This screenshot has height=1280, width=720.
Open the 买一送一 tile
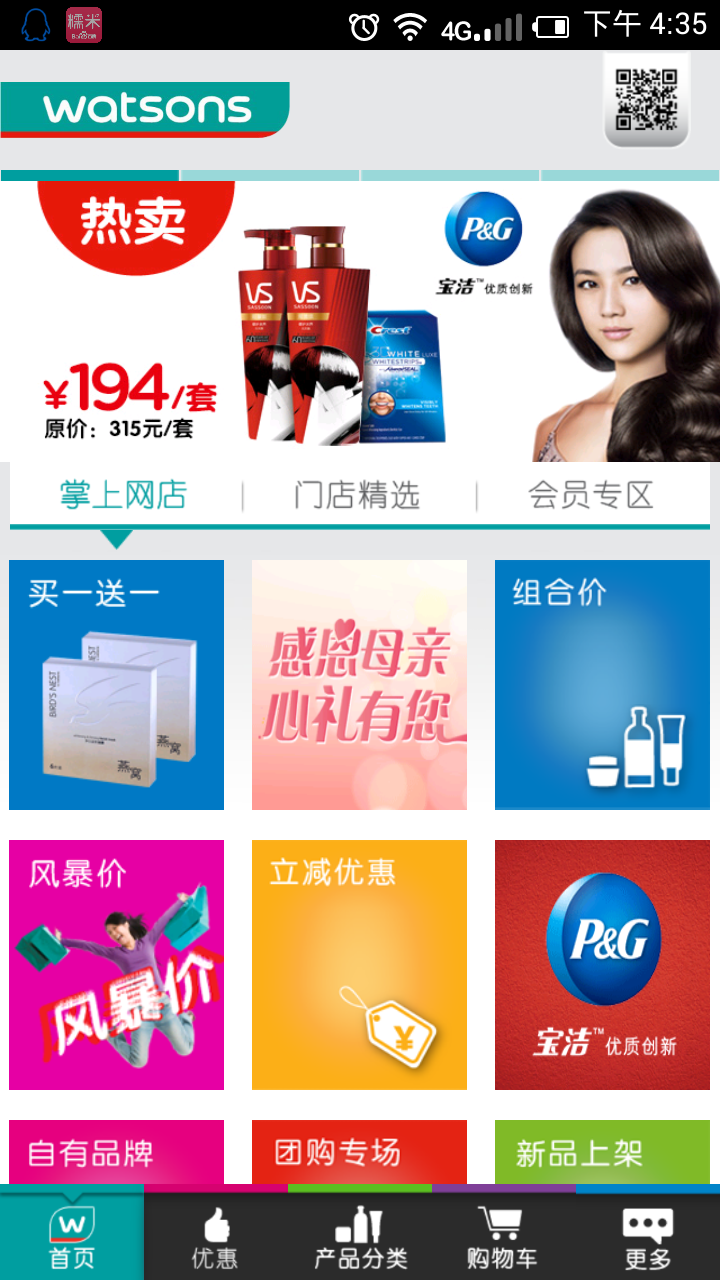point(116,685)
